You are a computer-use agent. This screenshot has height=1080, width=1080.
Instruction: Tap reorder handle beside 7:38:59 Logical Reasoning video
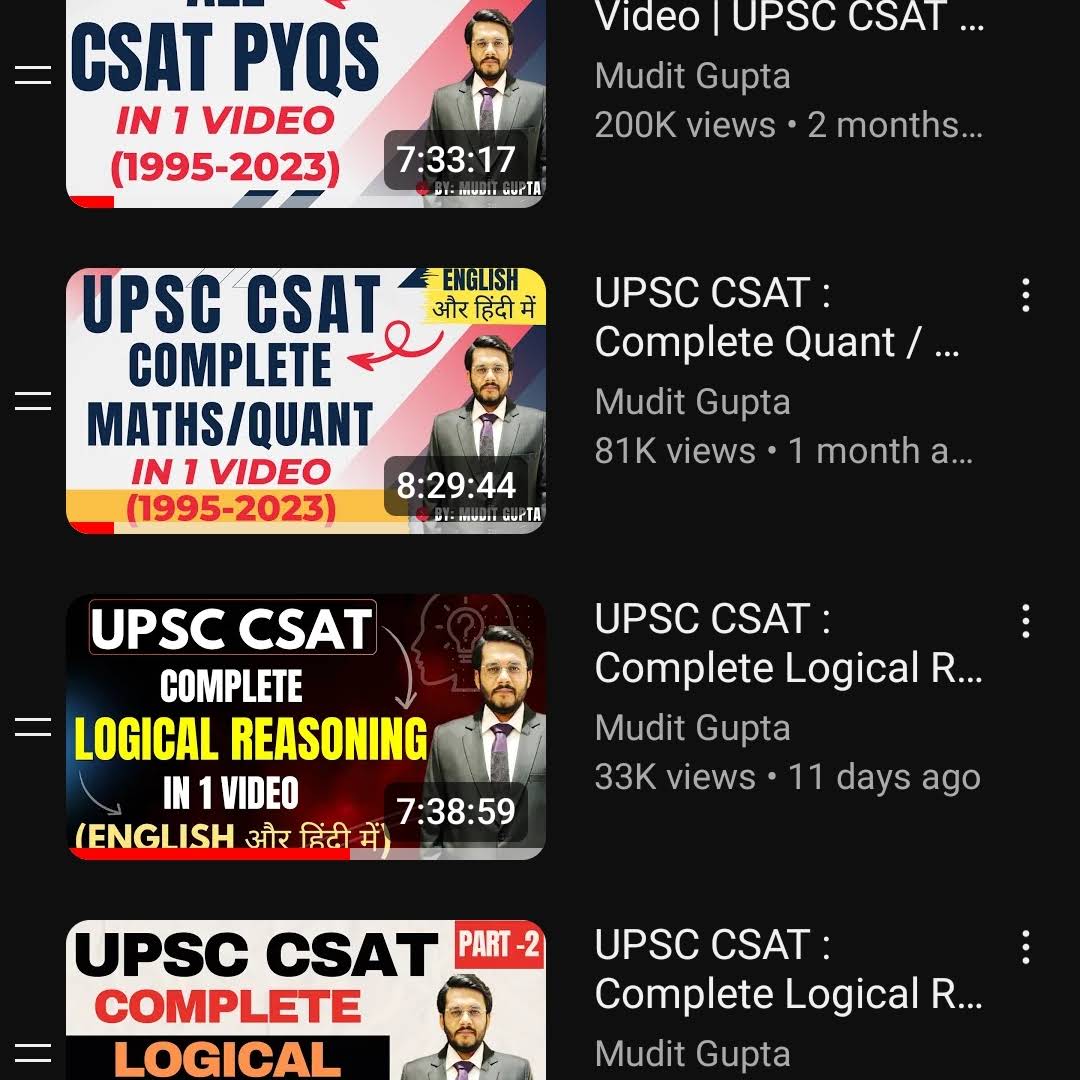tap(33, 727)
